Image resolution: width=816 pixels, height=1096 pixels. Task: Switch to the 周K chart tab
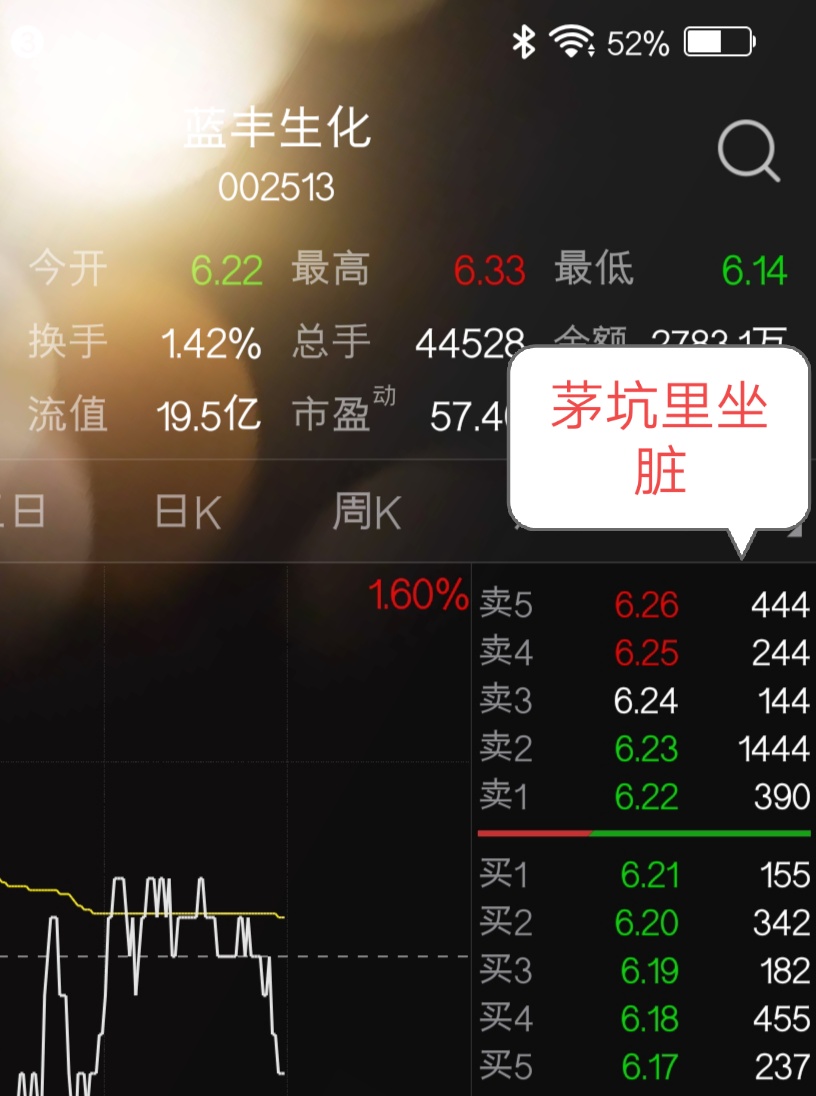[x=366, y=512]
